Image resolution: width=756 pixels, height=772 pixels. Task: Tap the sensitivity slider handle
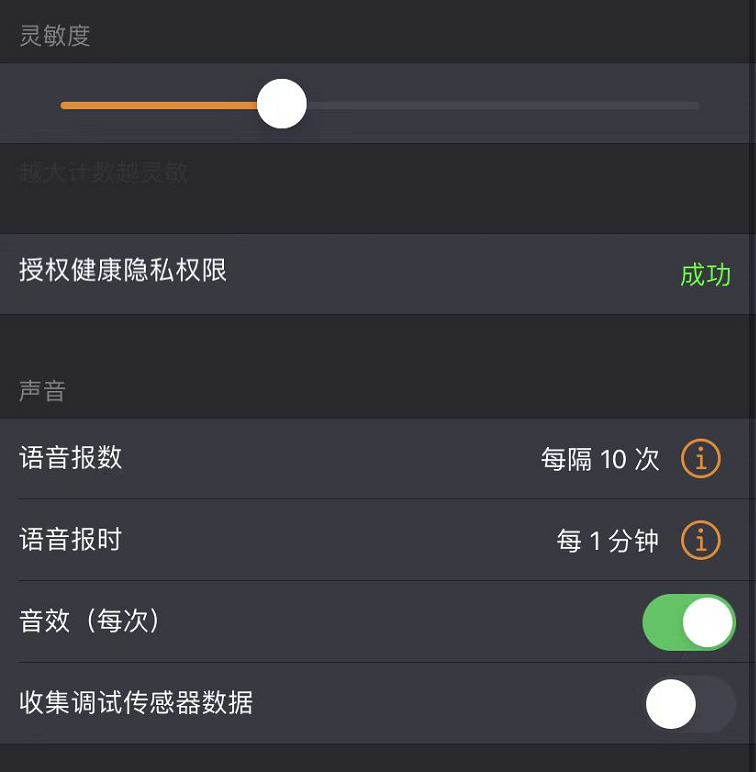tap(281, 104)
